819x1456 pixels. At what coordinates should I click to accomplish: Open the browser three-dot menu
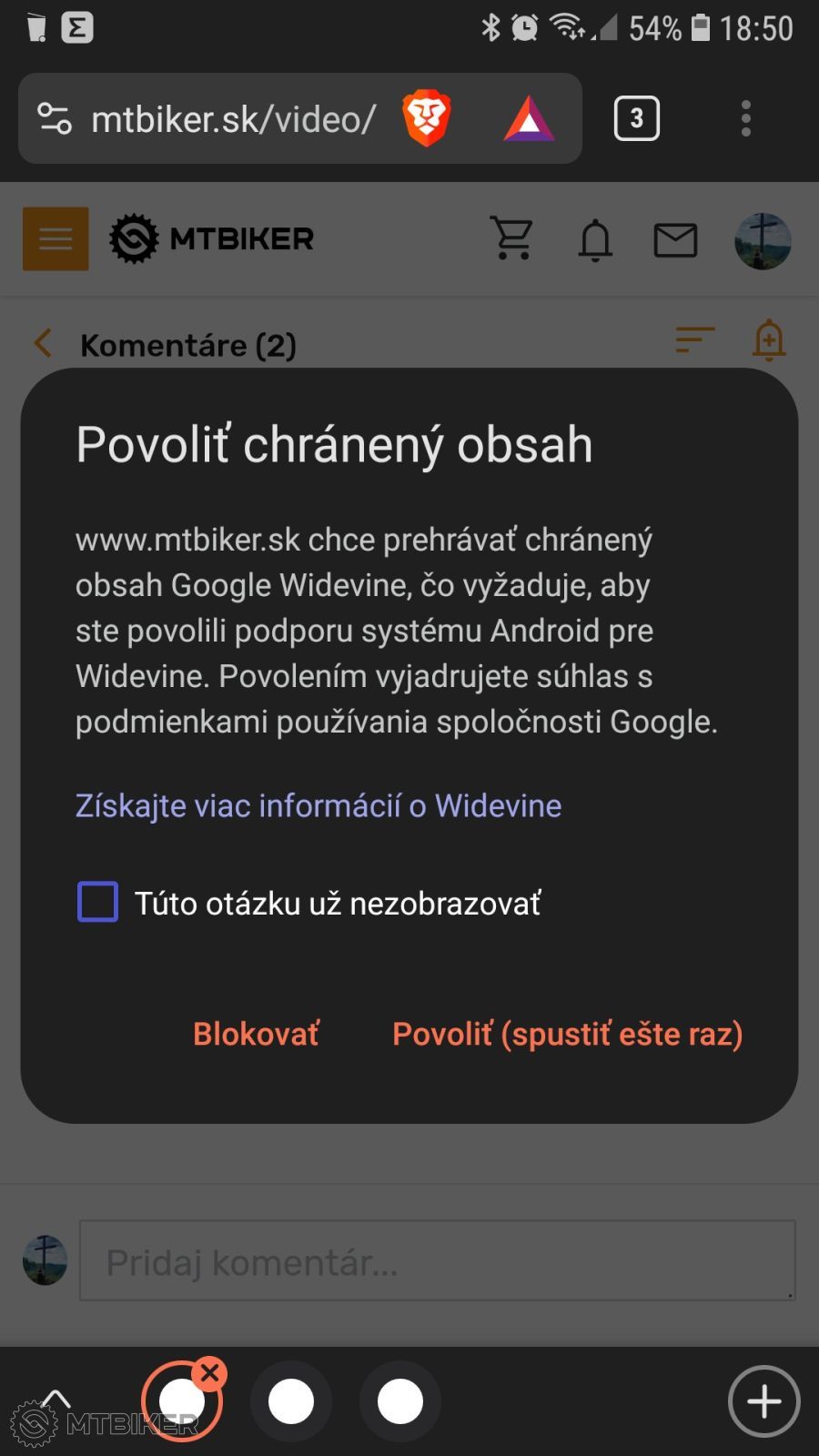click(x=745, y=117)
